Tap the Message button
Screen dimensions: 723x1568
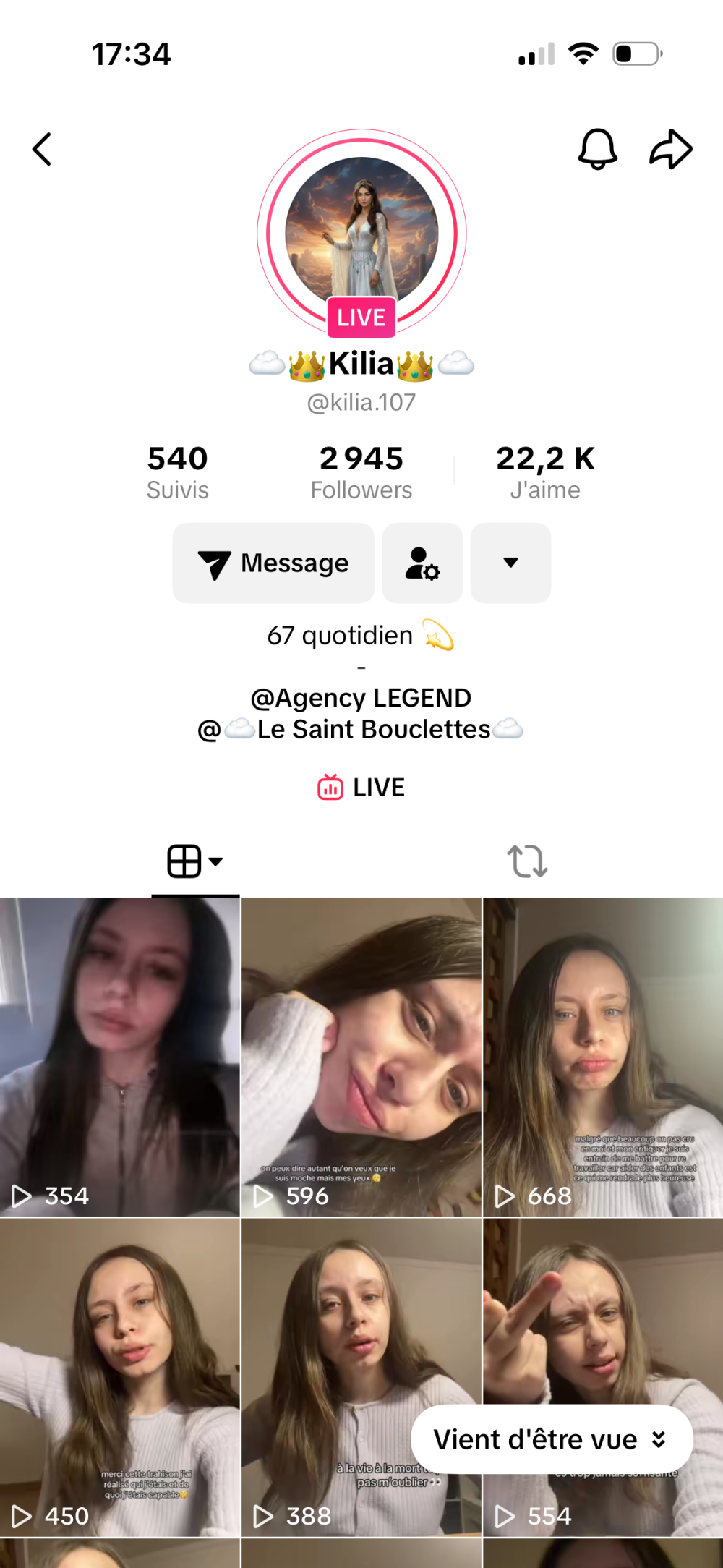point(273,563)
